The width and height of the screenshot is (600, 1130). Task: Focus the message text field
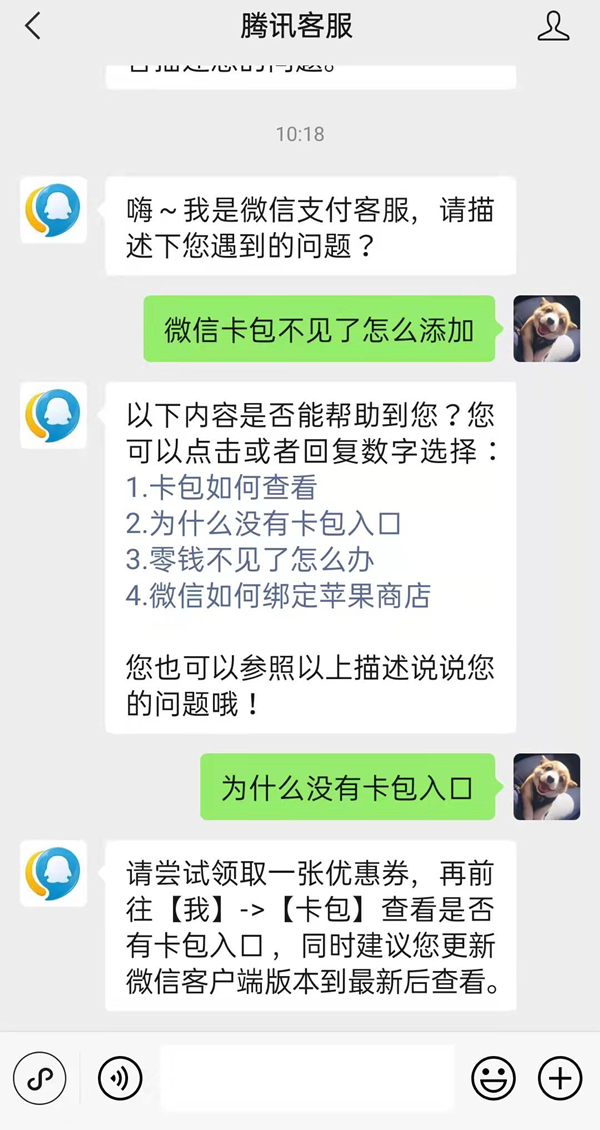coord(306,1079)
